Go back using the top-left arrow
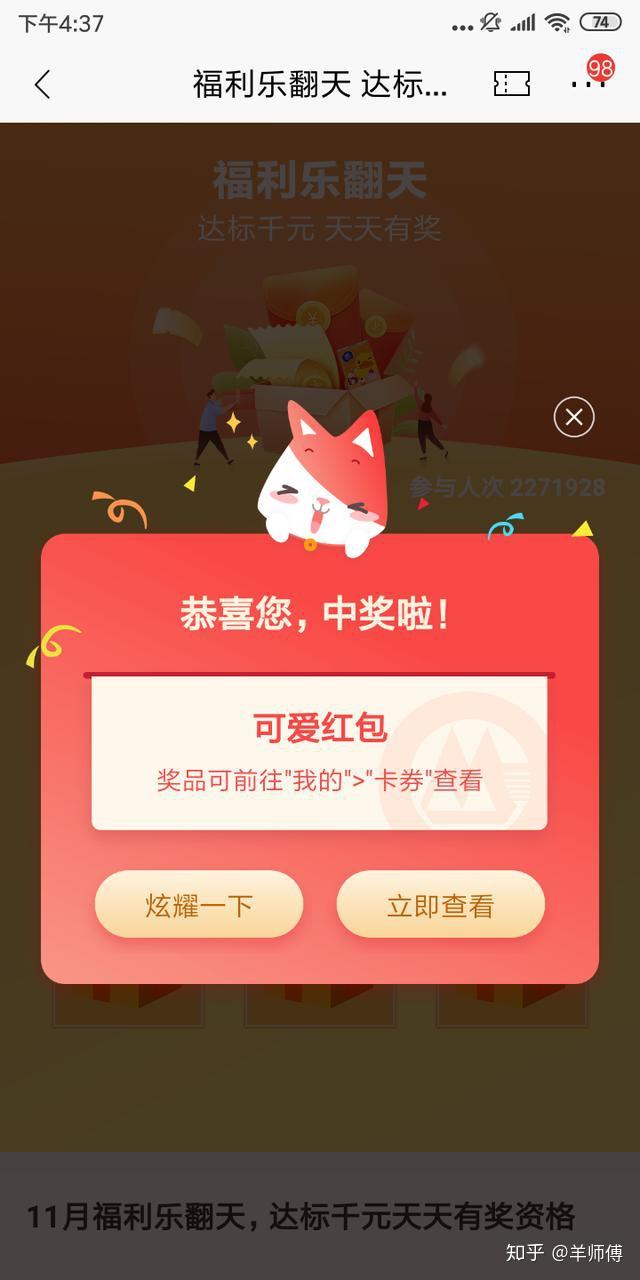 (42, 85)
